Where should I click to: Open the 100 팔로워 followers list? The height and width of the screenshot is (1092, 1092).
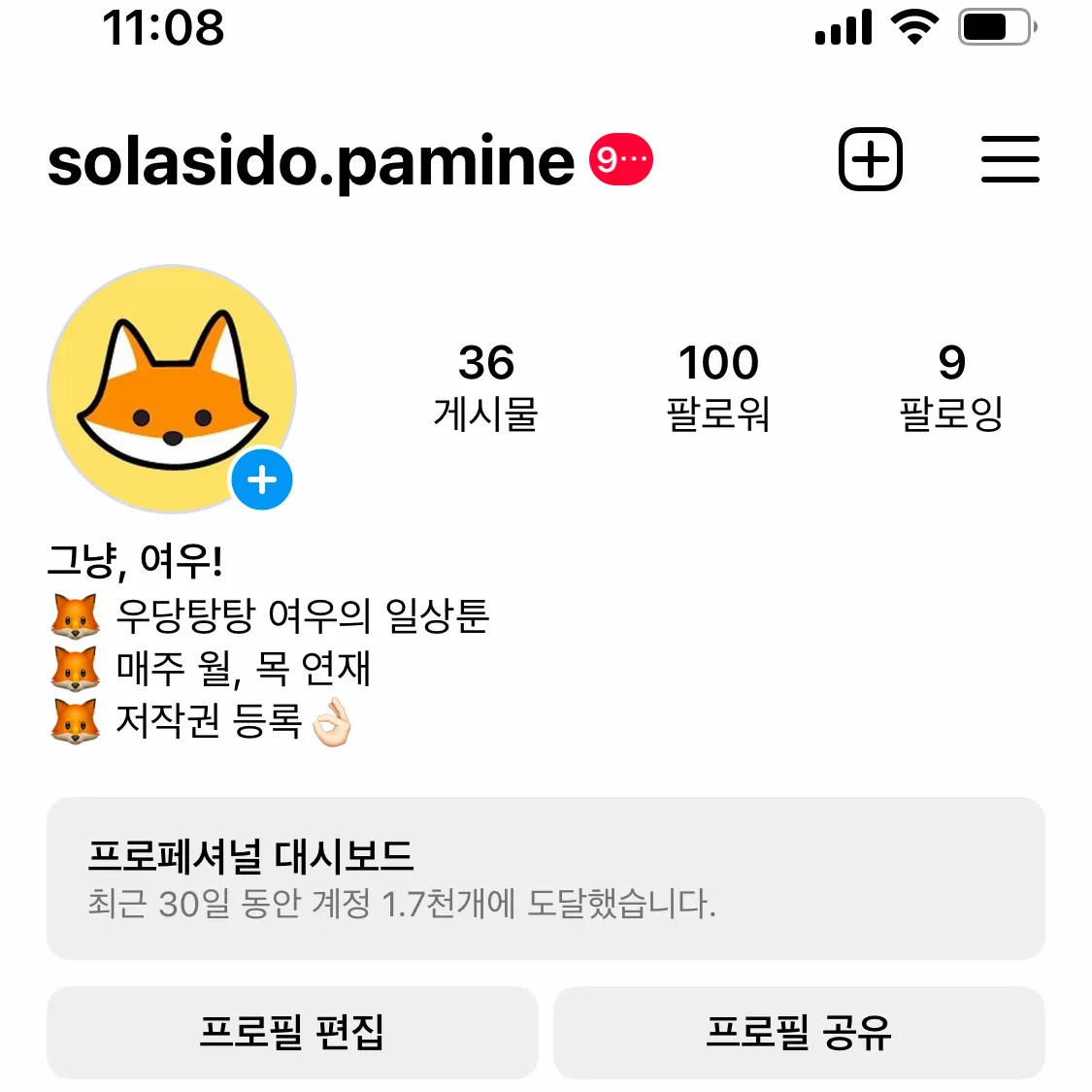pos(718,386)
